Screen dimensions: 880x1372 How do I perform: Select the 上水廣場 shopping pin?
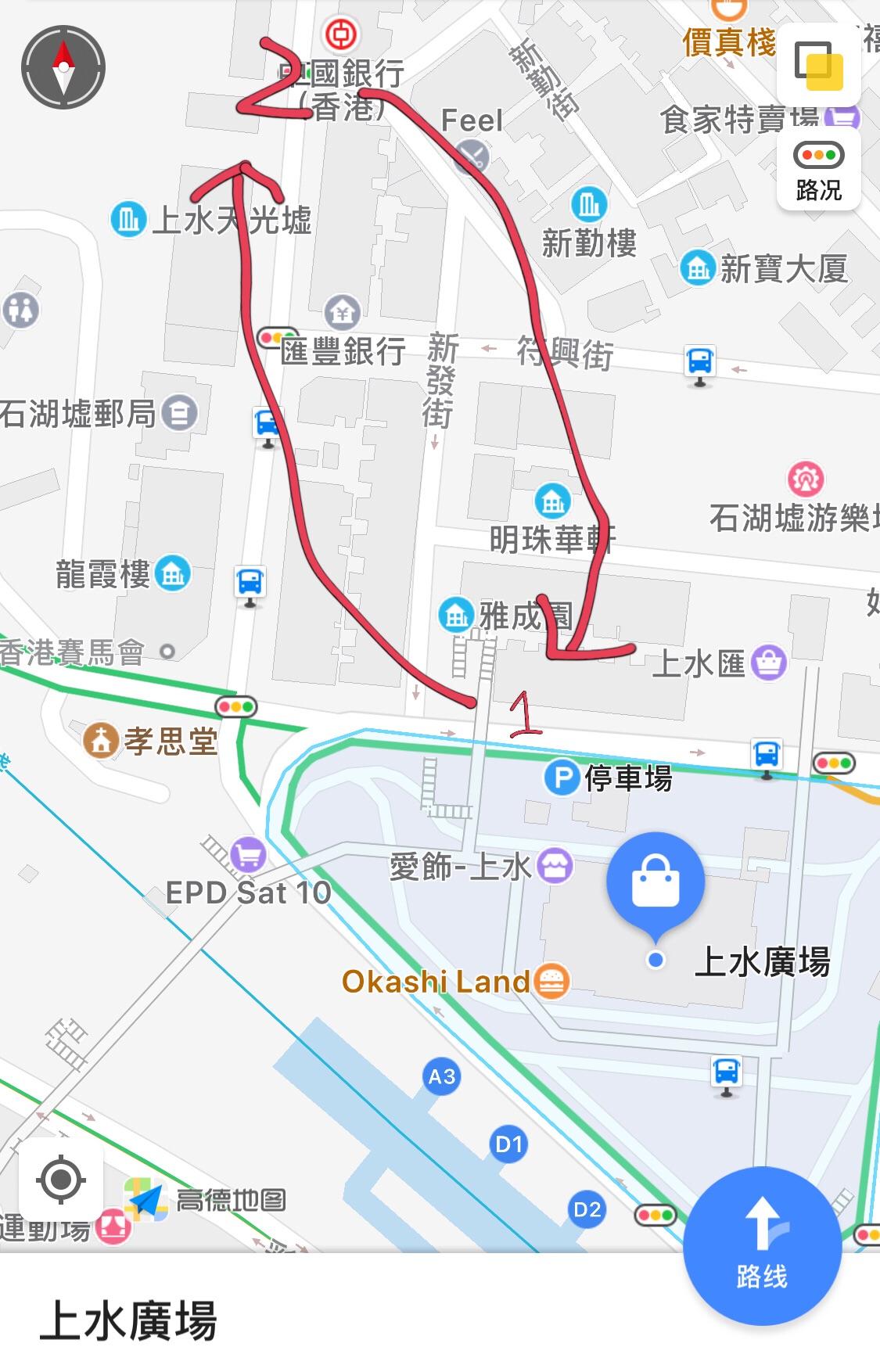point(656,882)
